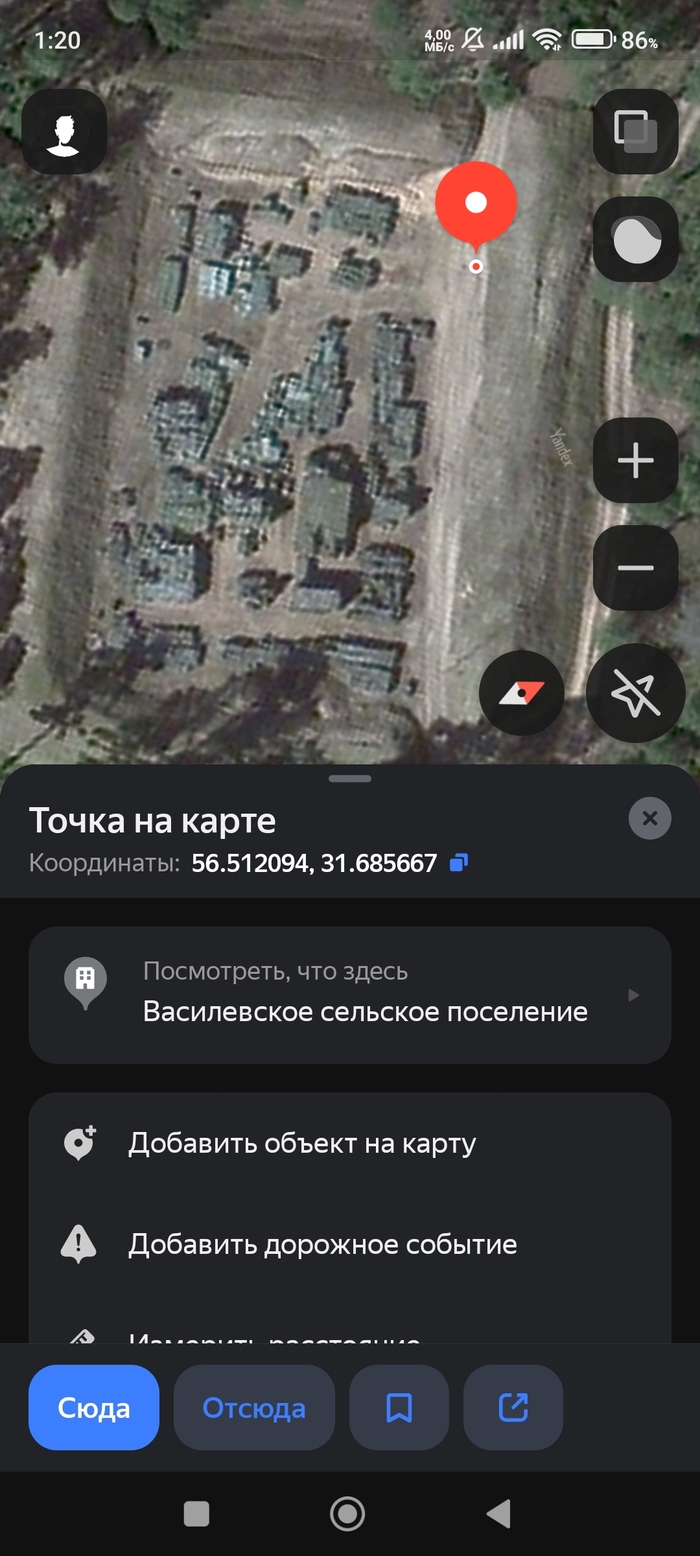Screen dimensions: 700x1556
Task: Go to the home screen
Action: point(347,1514)
